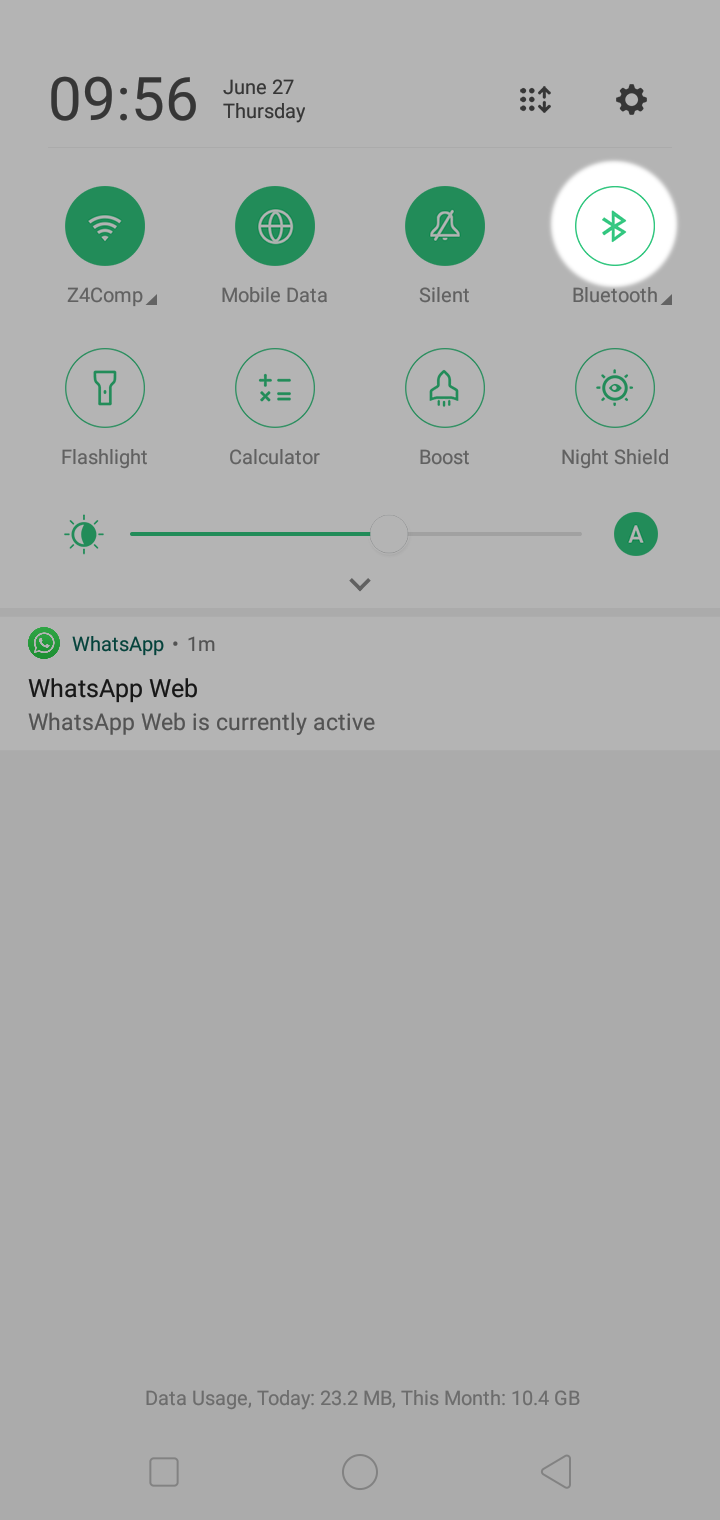Viewport: 720px width, 1520px height.
Task: Turn on Bluetooth
Action: click(x=615, y=227)
